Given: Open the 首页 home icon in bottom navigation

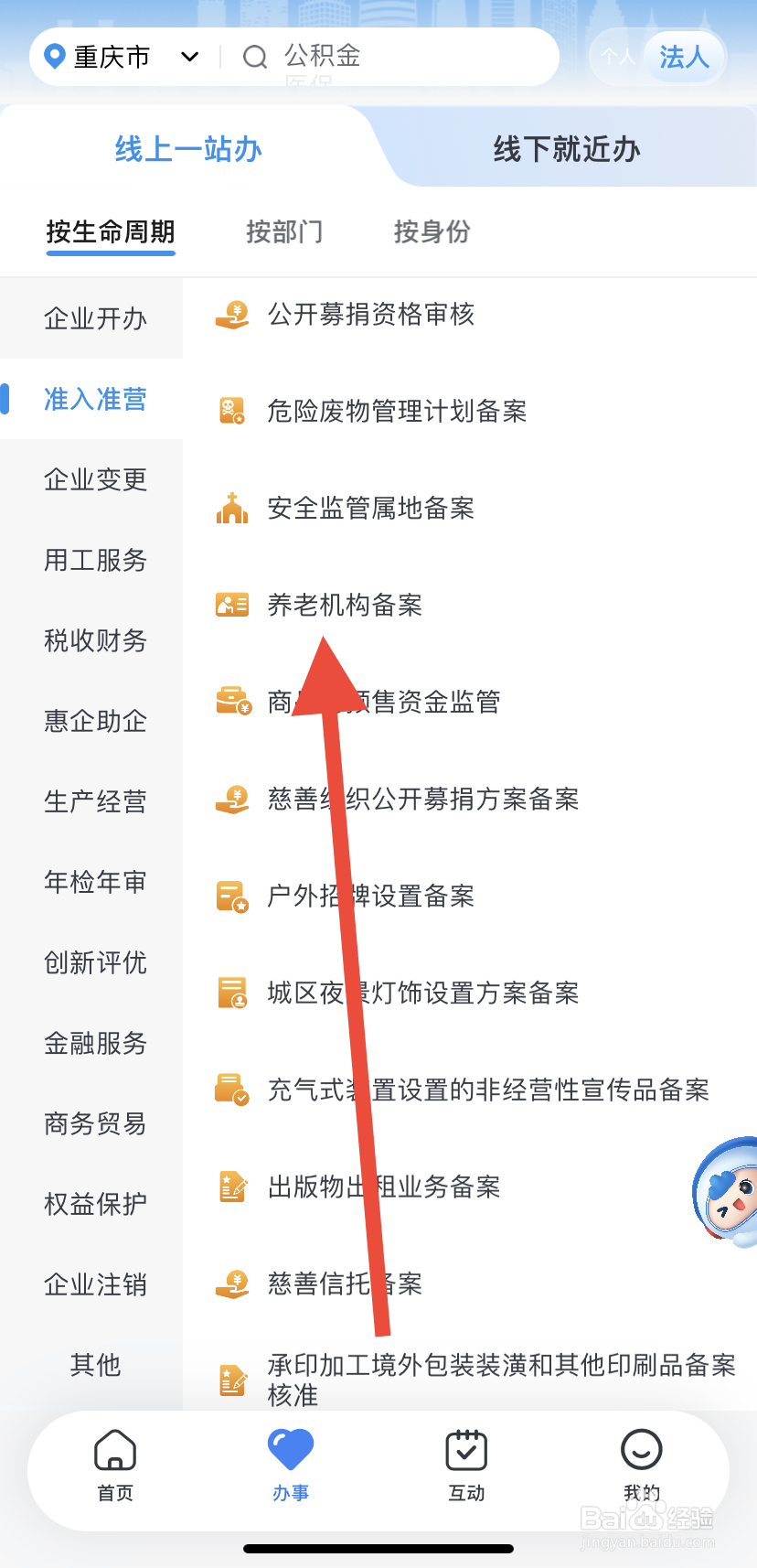Looking at the screenshot, I should (x=113, y=1451).
